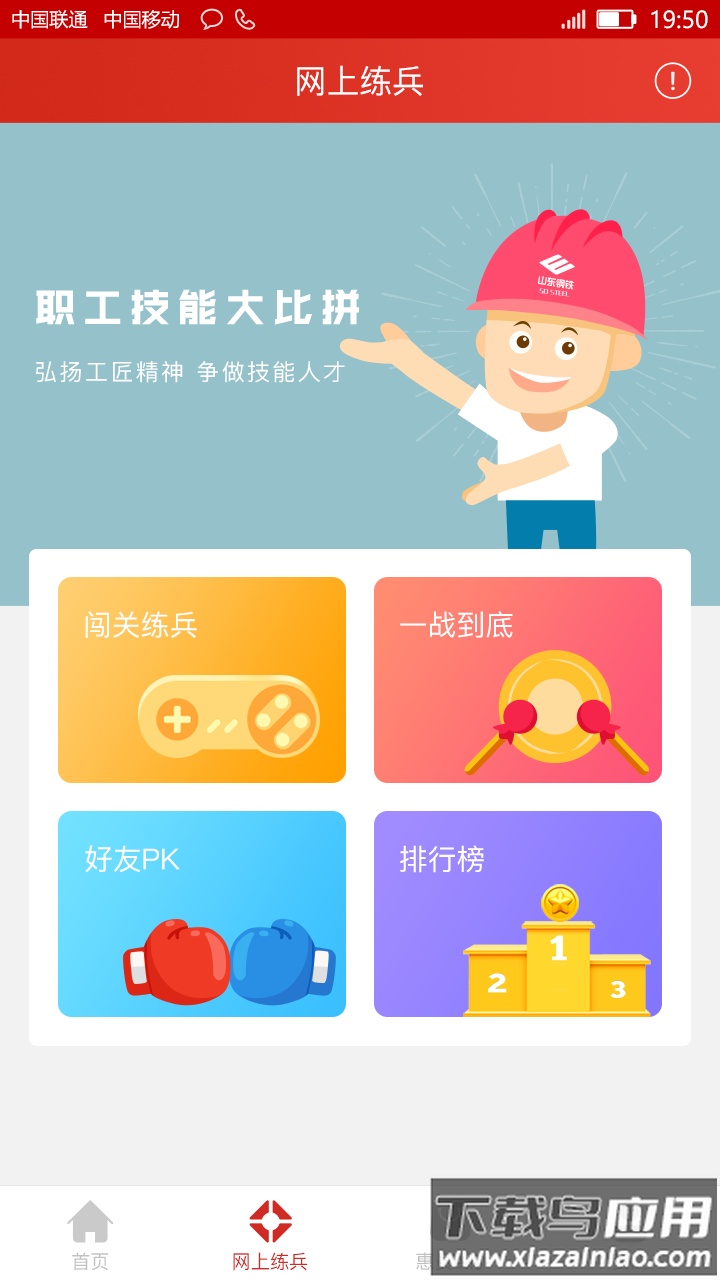Screen dimensions: 720x1280
Task: View the 排行榜 leaderboard
Action: click(517, 914)
